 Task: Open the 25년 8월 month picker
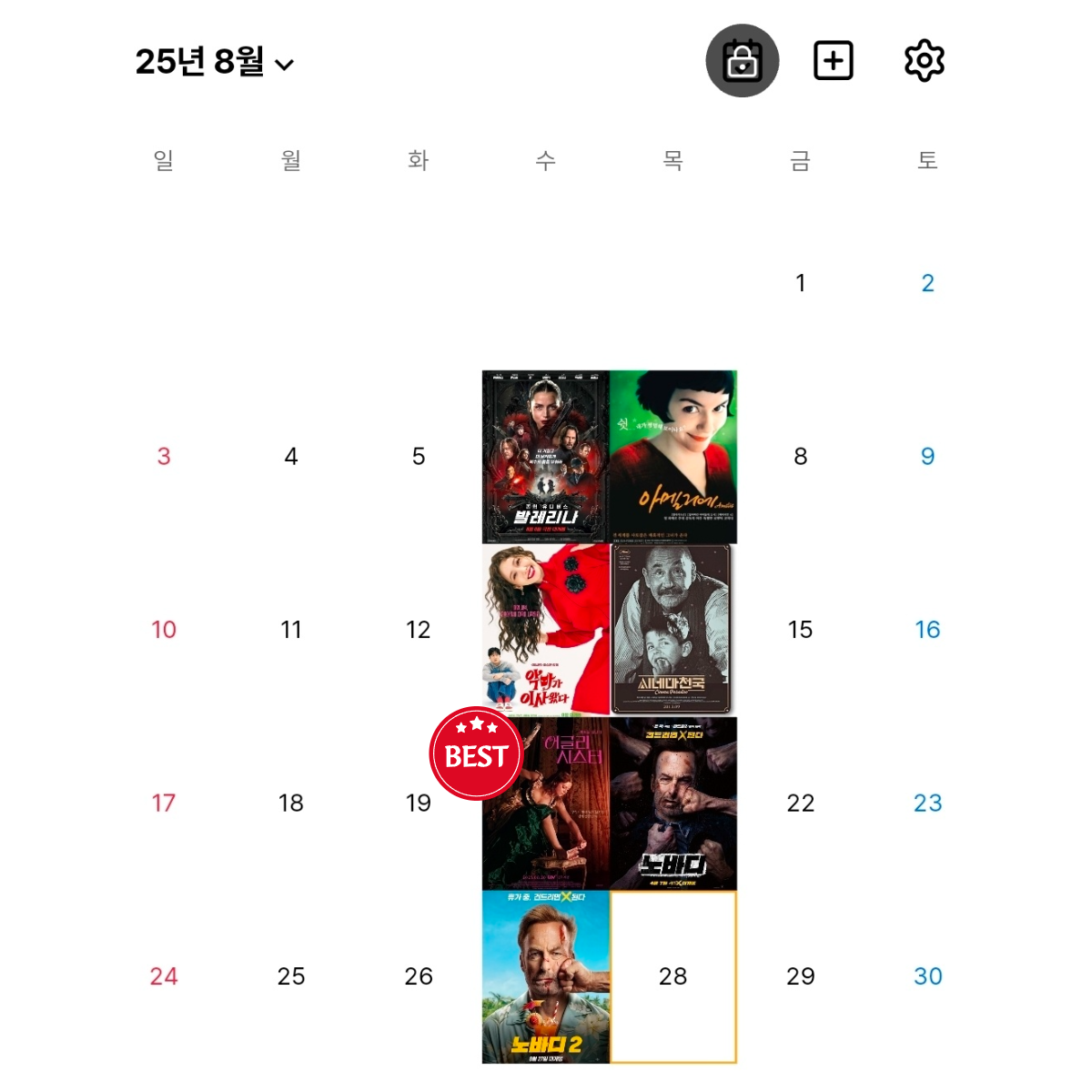click(x=215, y=62)
